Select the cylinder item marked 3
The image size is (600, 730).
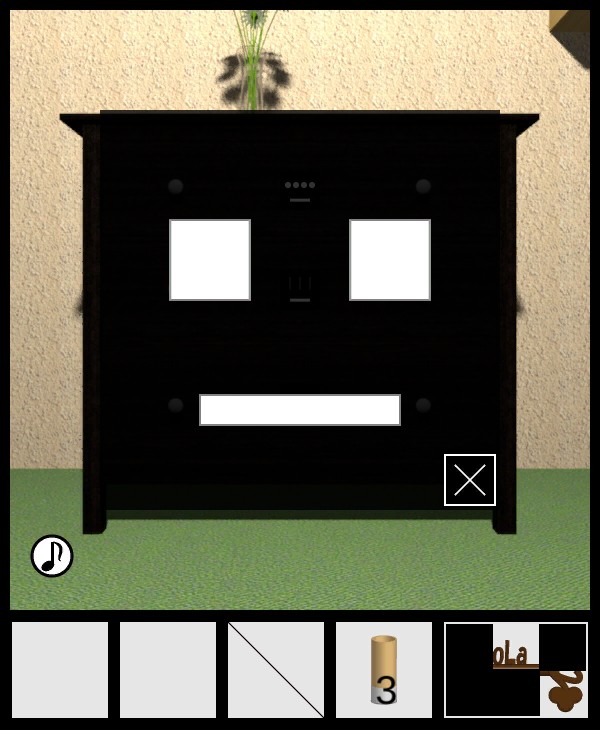click(x=384, y=670)
